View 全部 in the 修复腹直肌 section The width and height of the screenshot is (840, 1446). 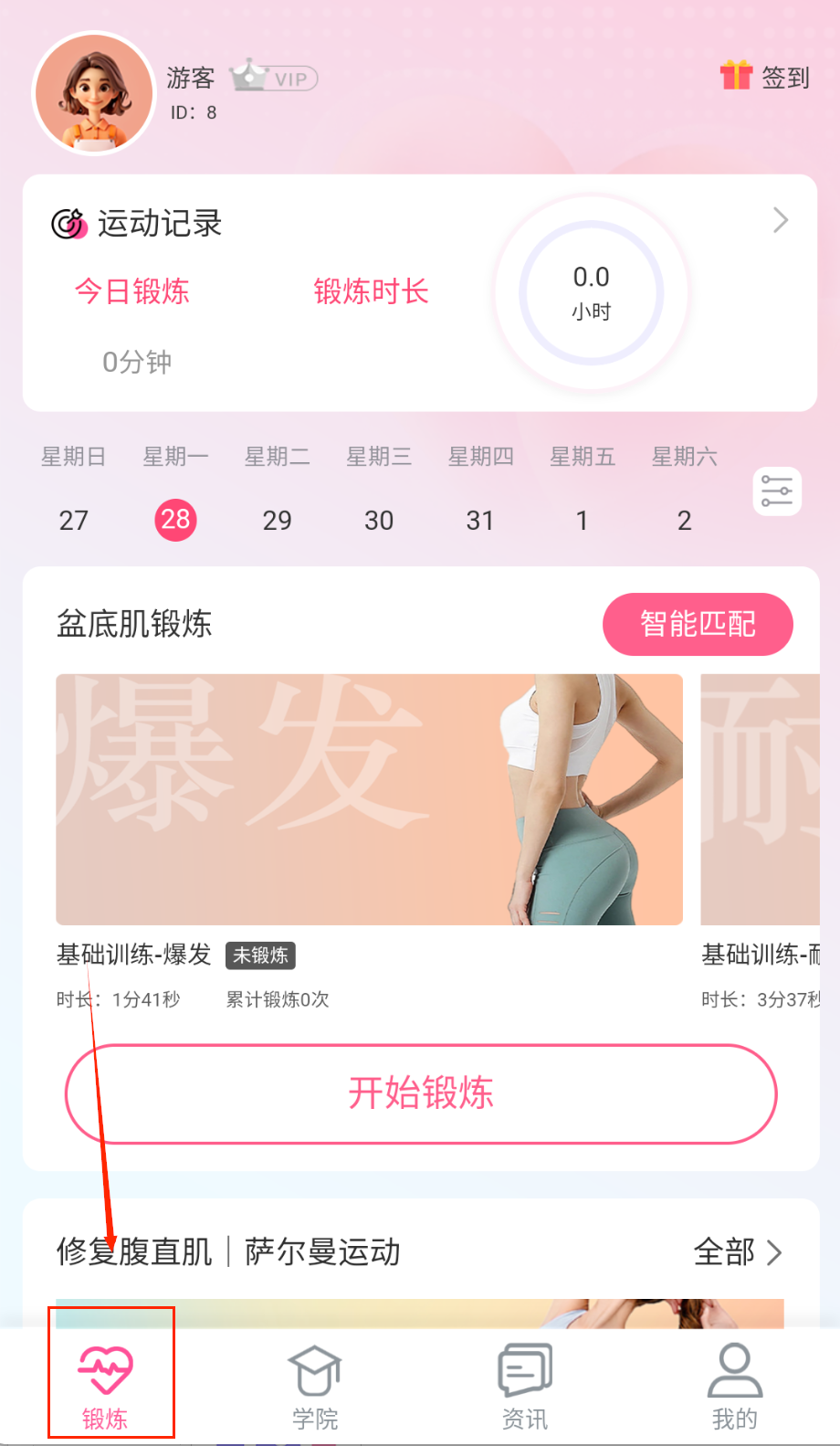point(738,1251)
